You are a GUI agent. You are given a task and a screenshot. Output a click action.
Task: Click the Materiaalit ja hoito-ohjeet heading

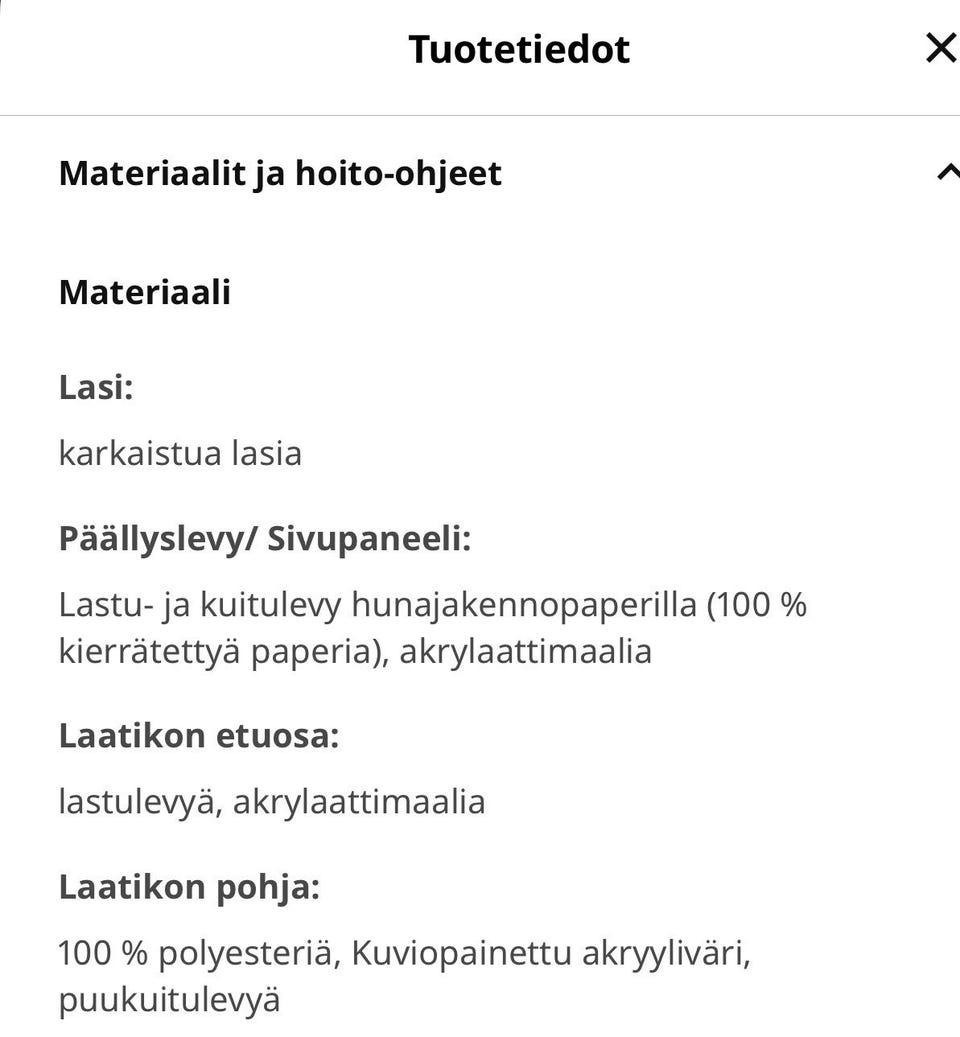point(280,173)
